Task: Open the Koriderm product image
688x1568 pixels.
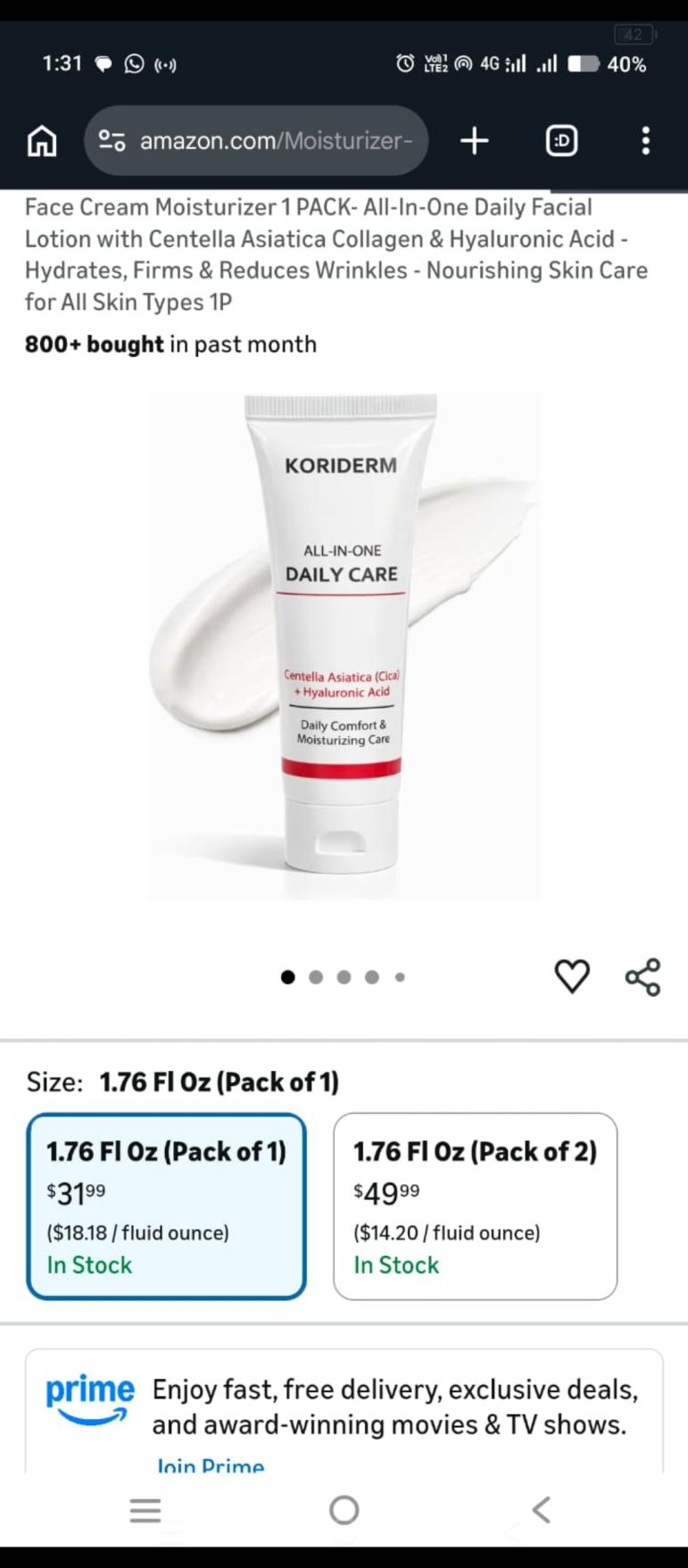Action: (344, 646)
